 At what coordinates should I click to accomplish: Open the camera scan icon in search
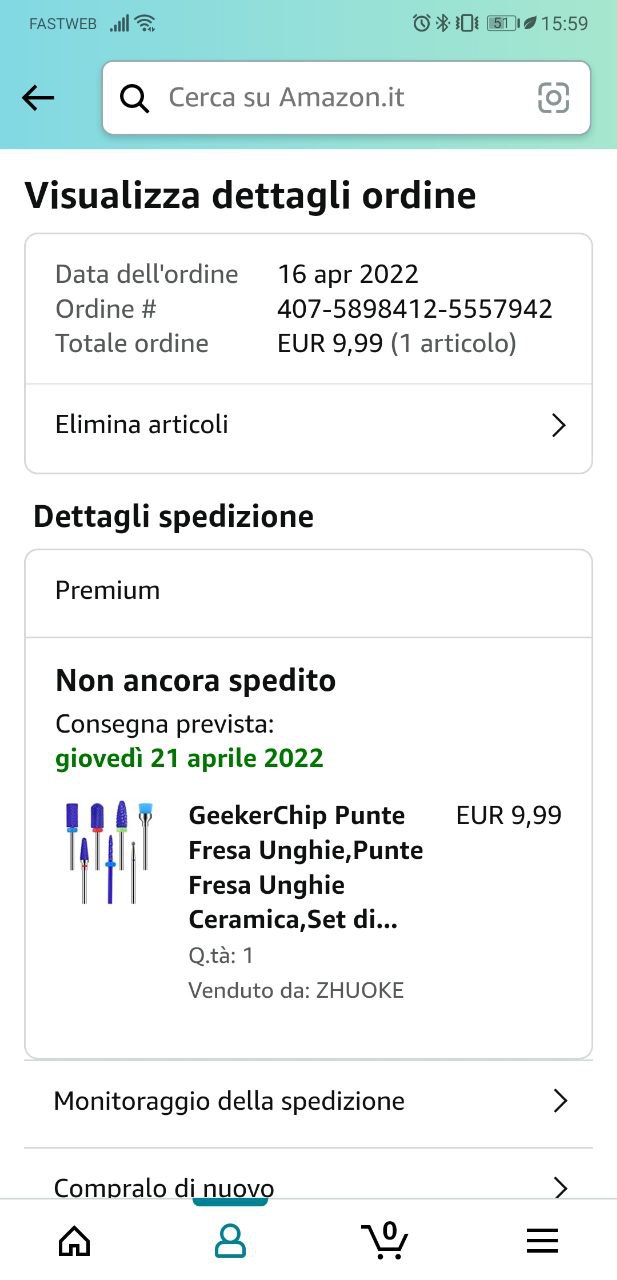coord(553,98)
